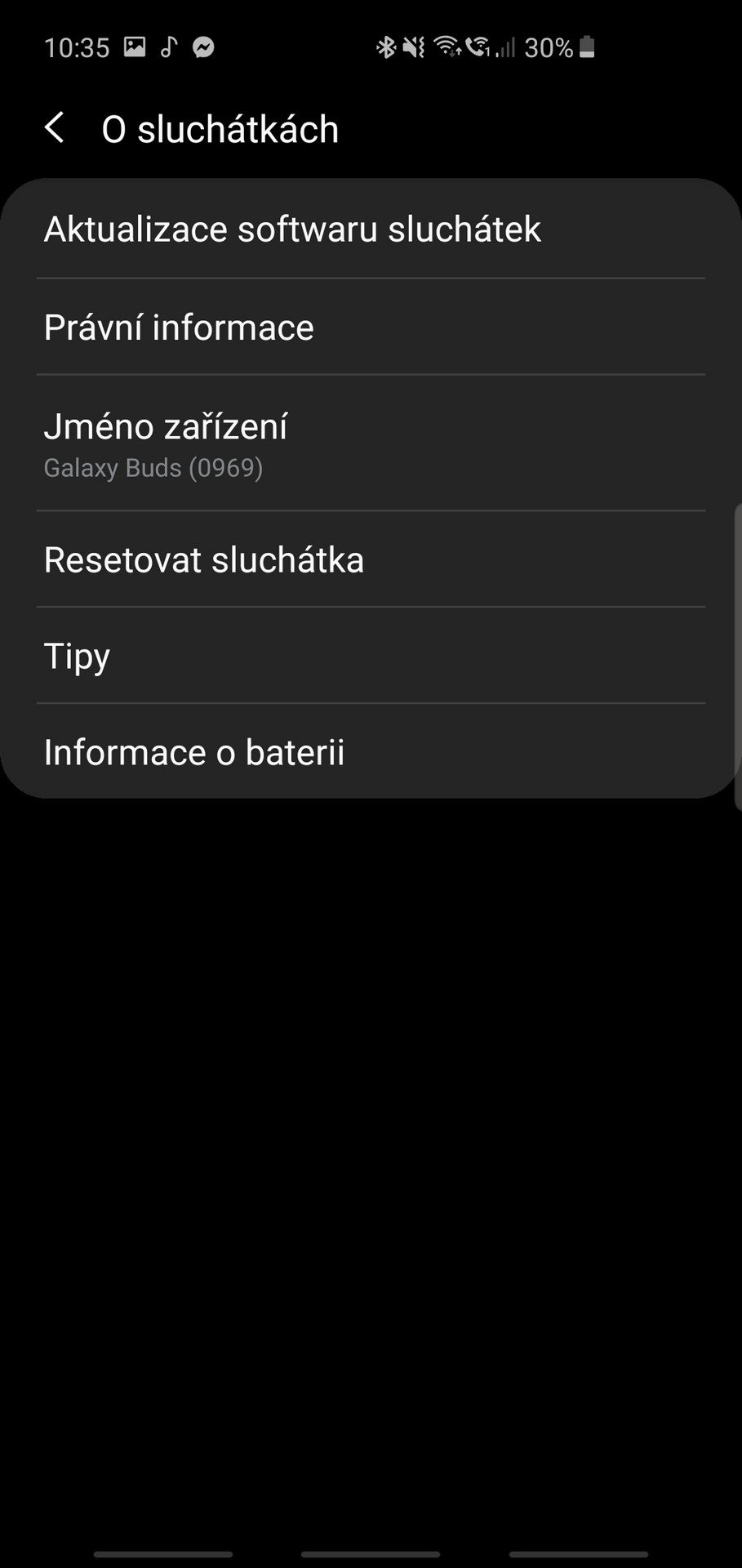Viewport: 742px width, 1568px height.
Task: Tap Jméno zařízení Galaxy Buds row
Action: 371,443
